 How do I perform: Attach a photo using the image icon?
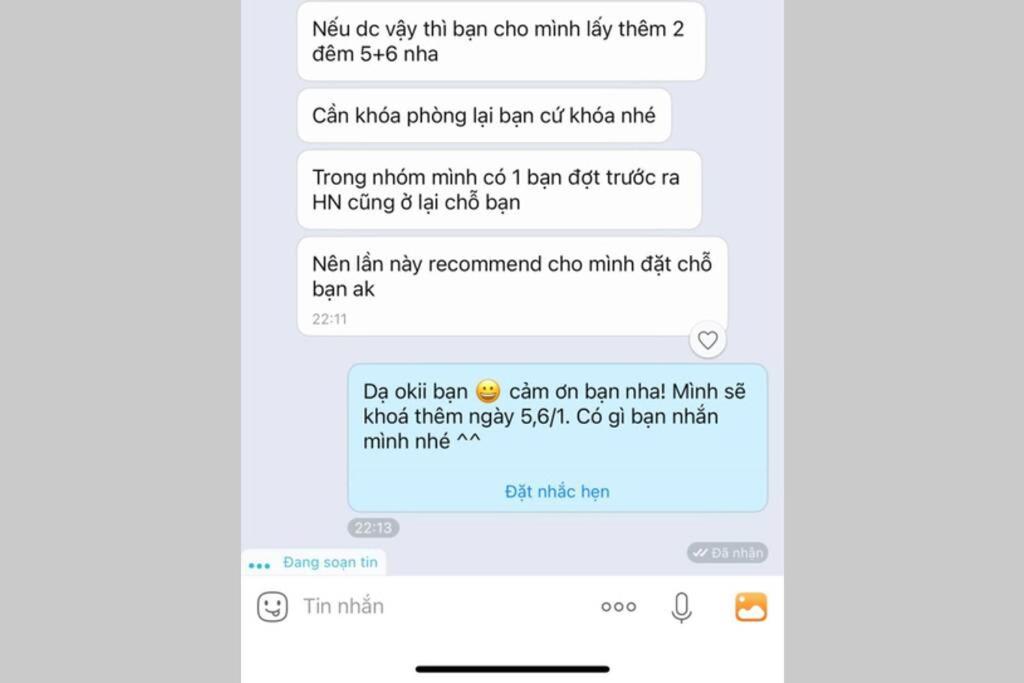pyautogui.click(x=751, y=607)
